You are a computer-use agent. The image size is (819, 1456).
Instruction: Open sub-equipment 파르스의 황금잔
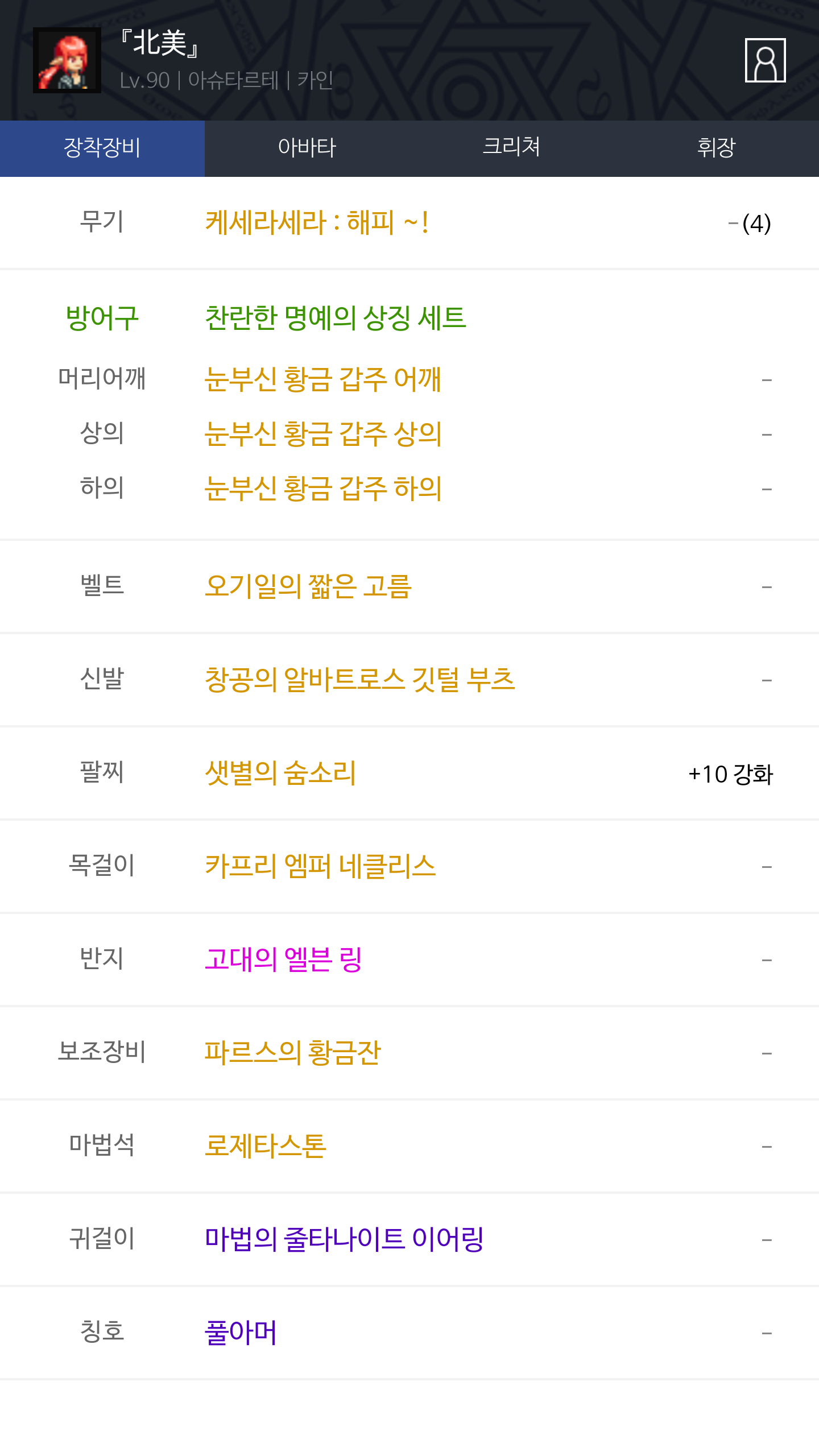292,1053
